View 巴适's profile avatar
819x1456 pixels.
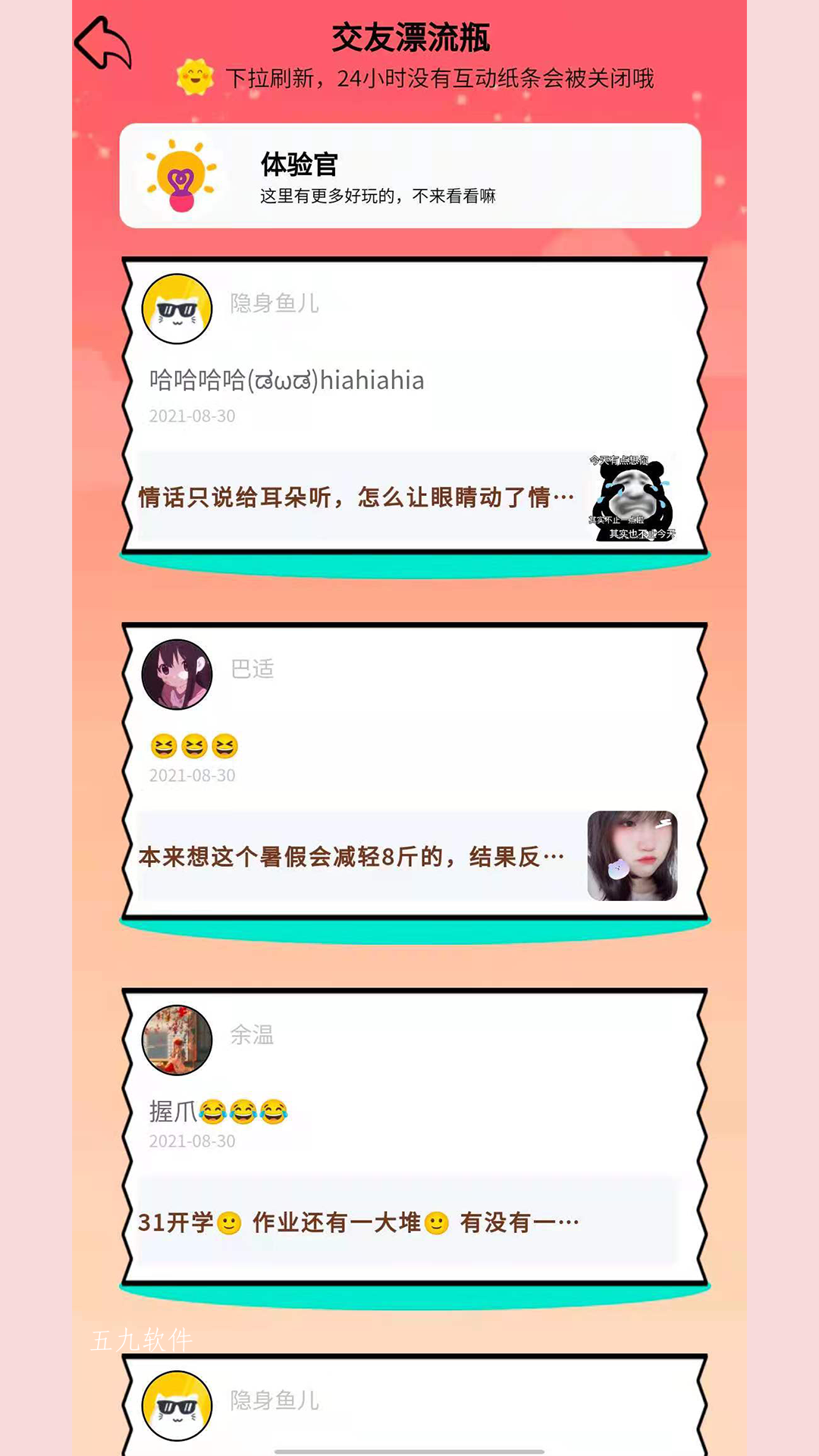[x=177, y=674]
